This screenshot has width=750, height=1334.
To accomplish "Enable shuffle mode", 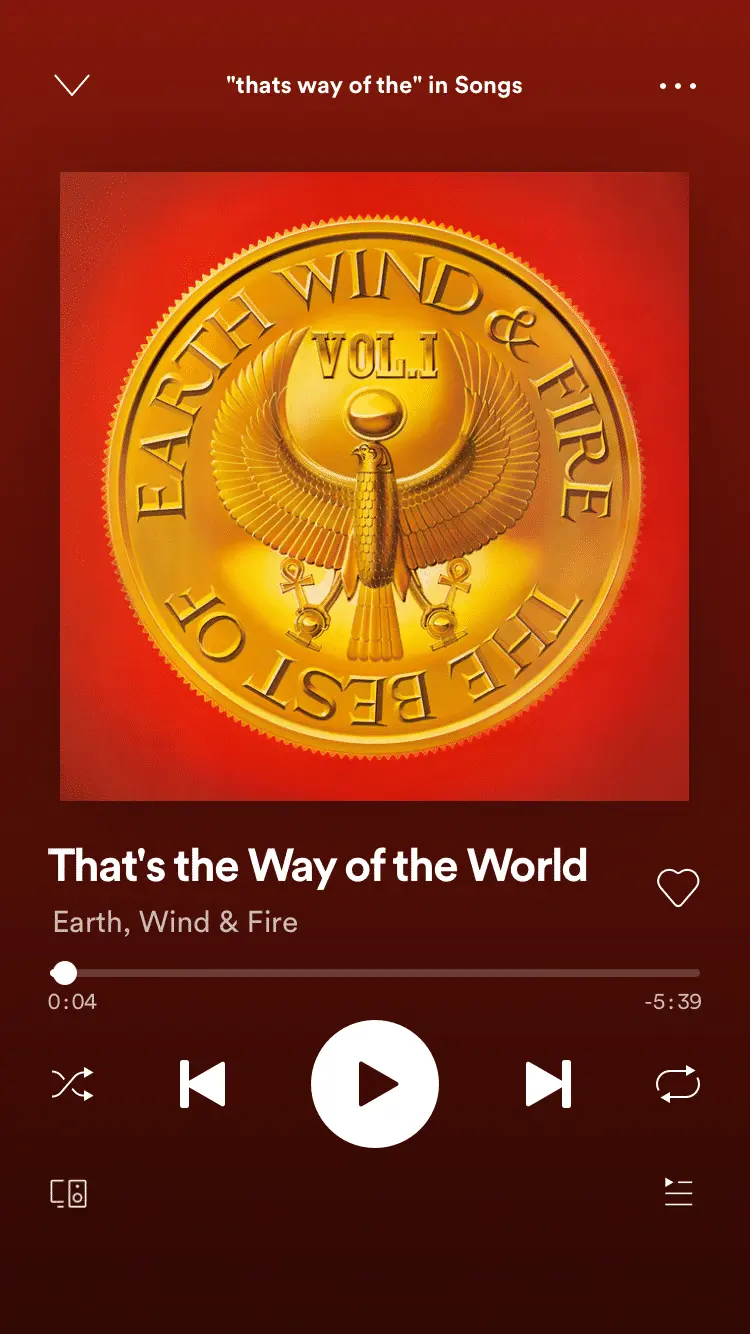I will 72,1084.
